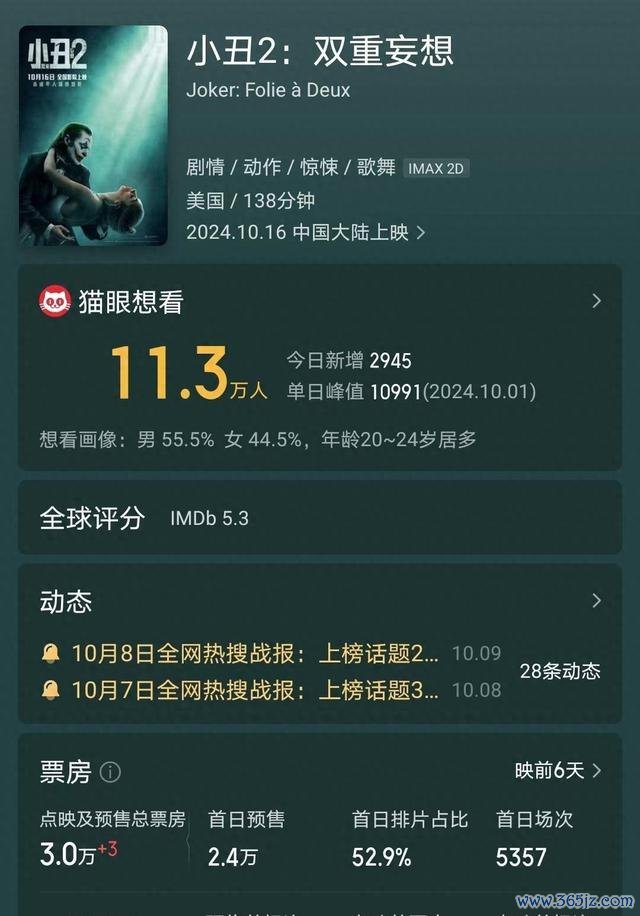Viewport: 640px width, 916px height.
Task: Read the 10月8日 hot search report
Action: click(x=255, y=654)
